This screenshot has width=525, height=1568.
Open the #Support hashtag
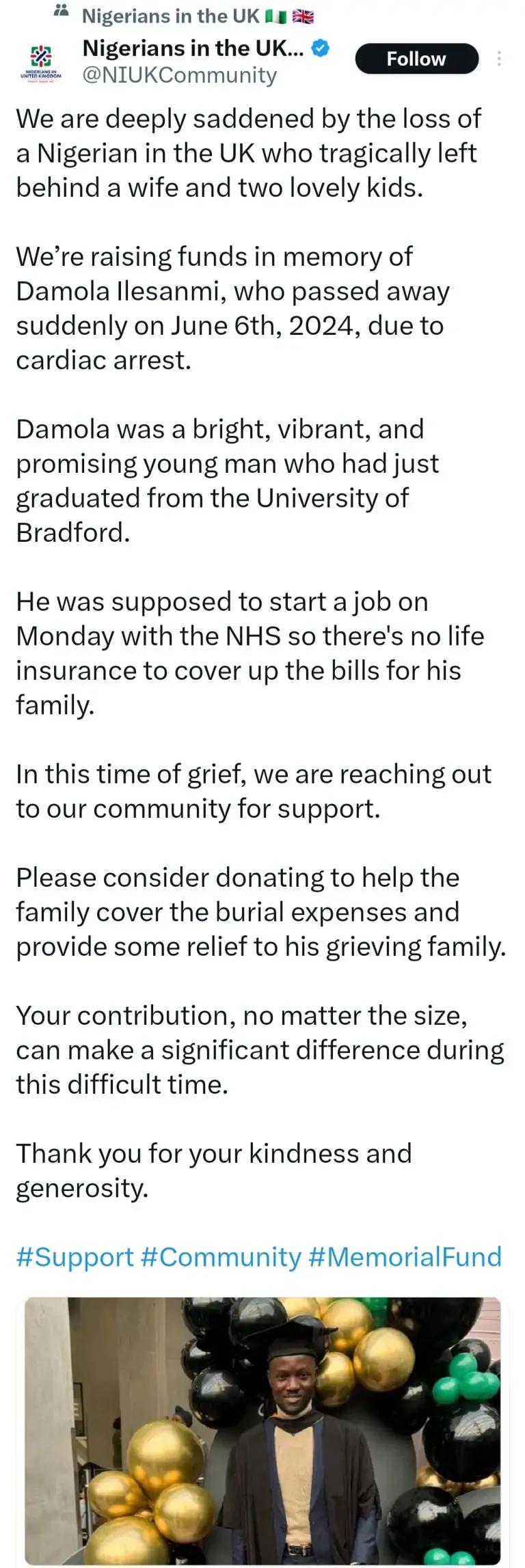click(75, 1256)
